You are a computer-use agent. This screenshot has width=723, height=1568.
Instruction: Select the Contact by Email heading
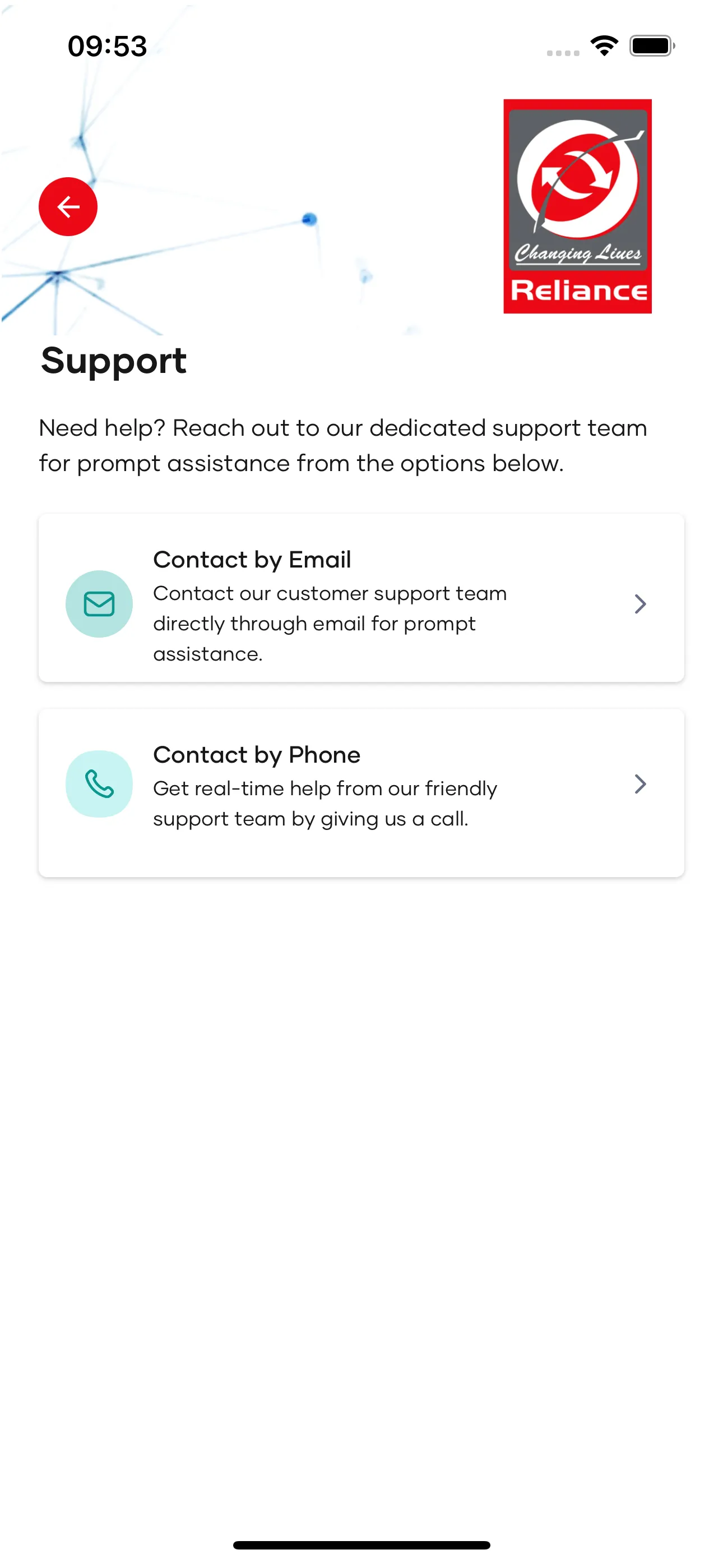pos(253,559)
